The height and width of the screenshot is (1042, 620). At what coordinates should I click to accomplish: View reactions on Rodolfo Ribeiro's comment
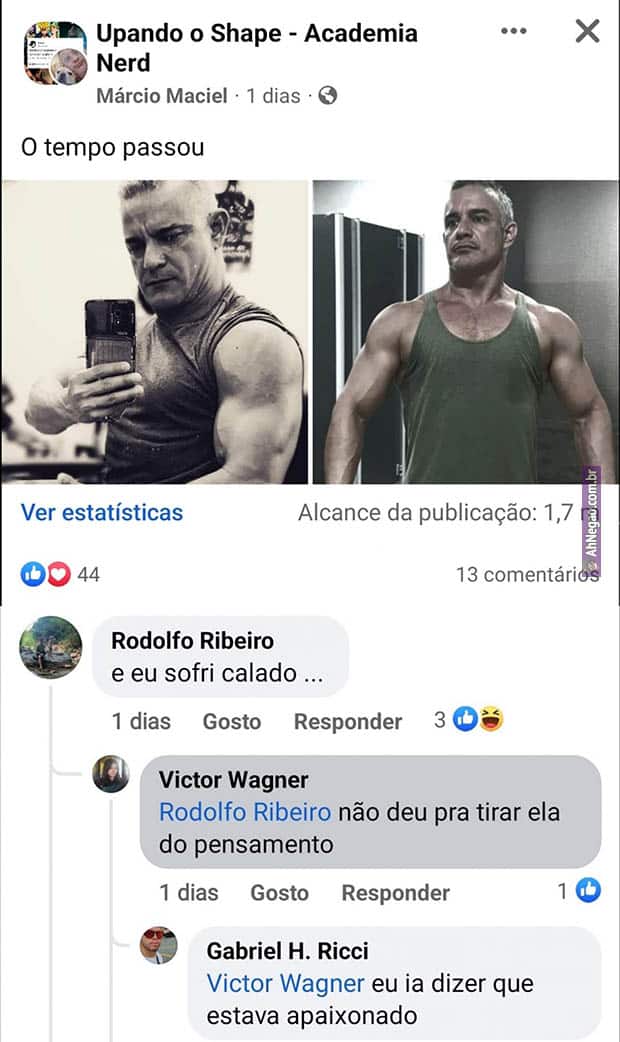[x=468, y=719]
